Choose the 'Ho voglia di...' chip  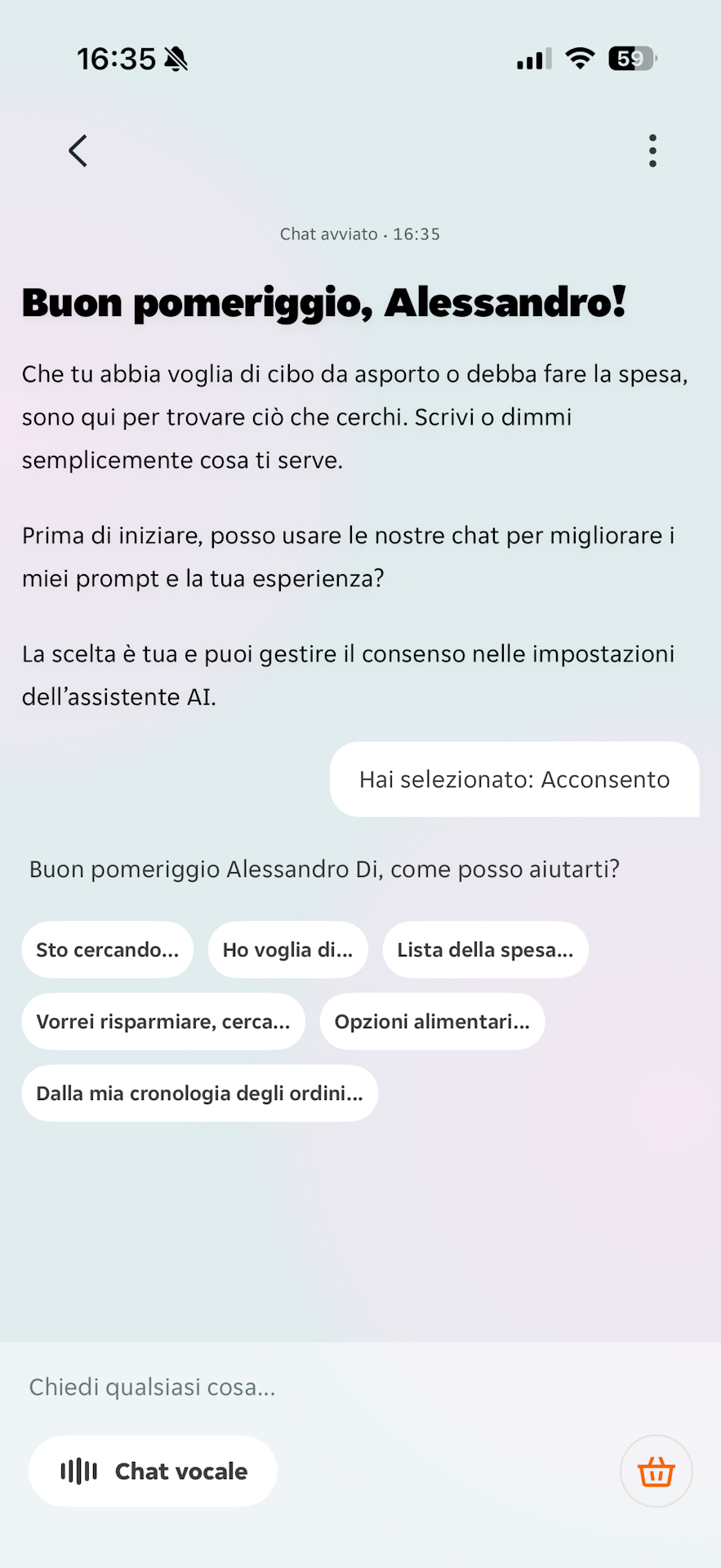point(287,950)
